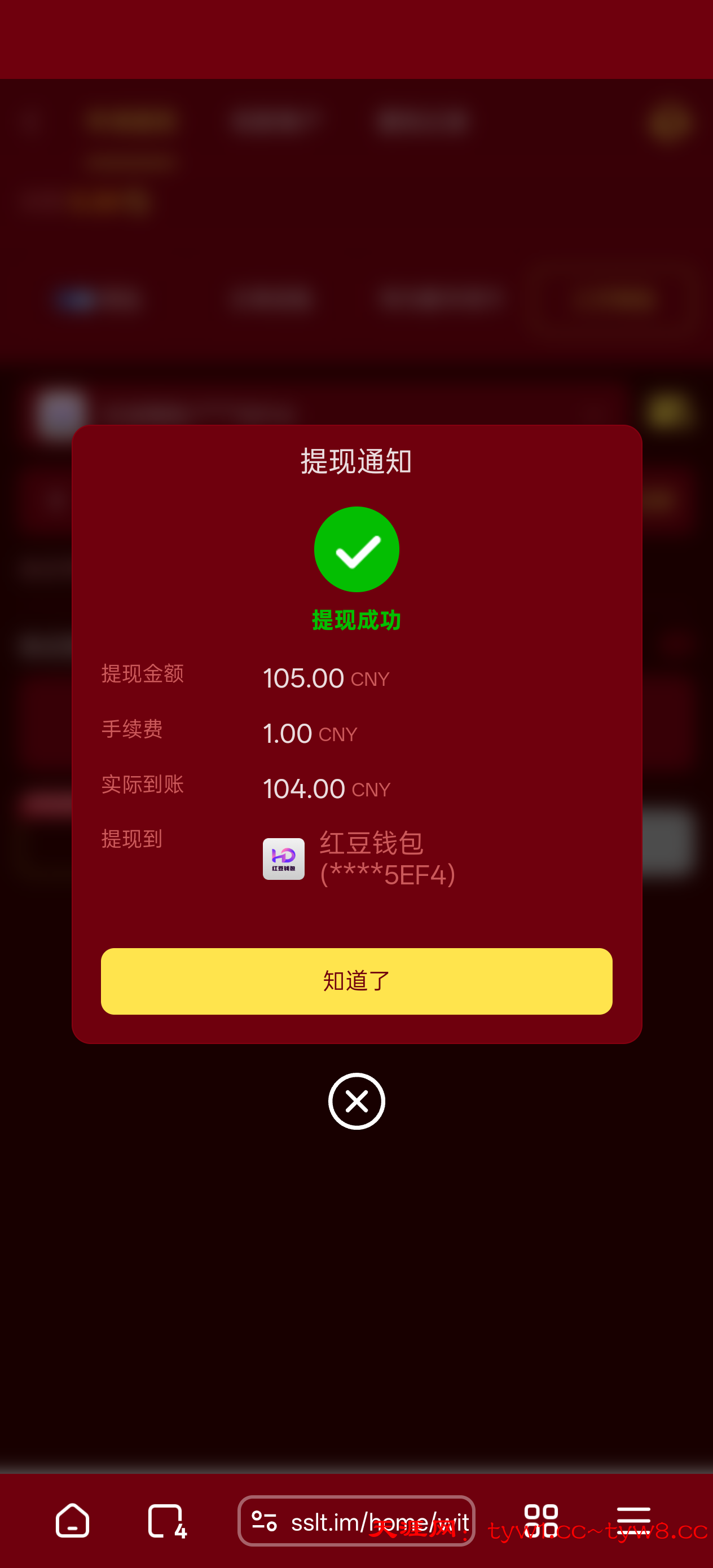Open the browser hamburger menu
The width and height of the screenshot is (713, 1568).
(x=633, y=1521)
